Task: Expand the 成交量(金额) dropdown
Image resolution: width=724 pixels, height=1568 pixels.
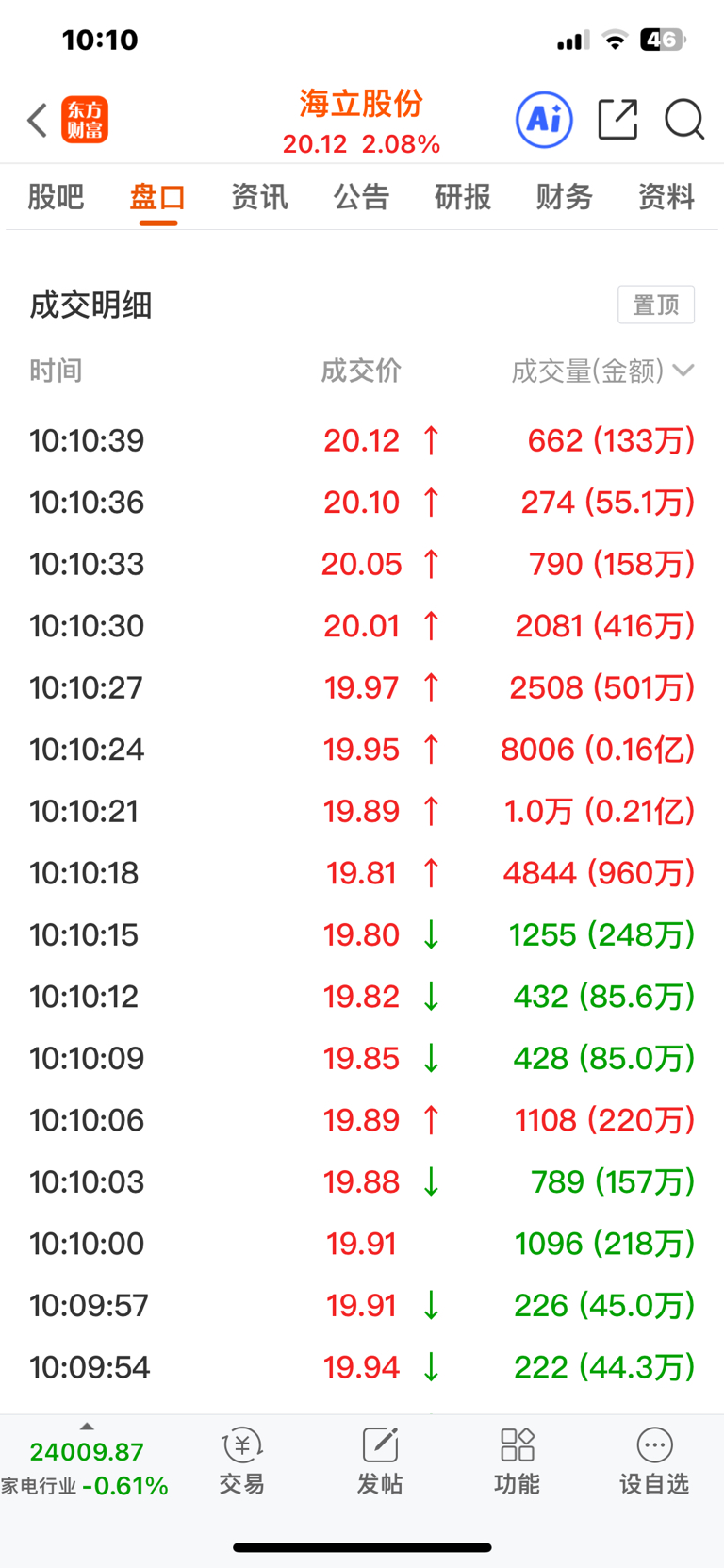Action: (x=602, y=371)
